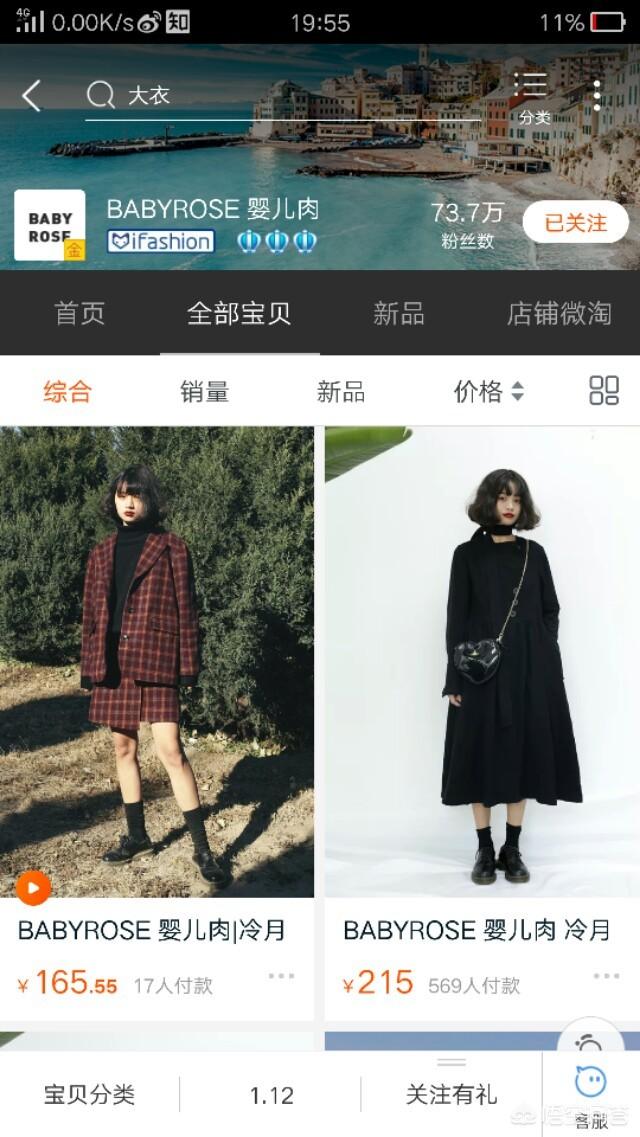Screen dimensions: 640x1137
Task: Tap the 已关注 follow button
Action: pyautogui.click(x=575, y=223)
